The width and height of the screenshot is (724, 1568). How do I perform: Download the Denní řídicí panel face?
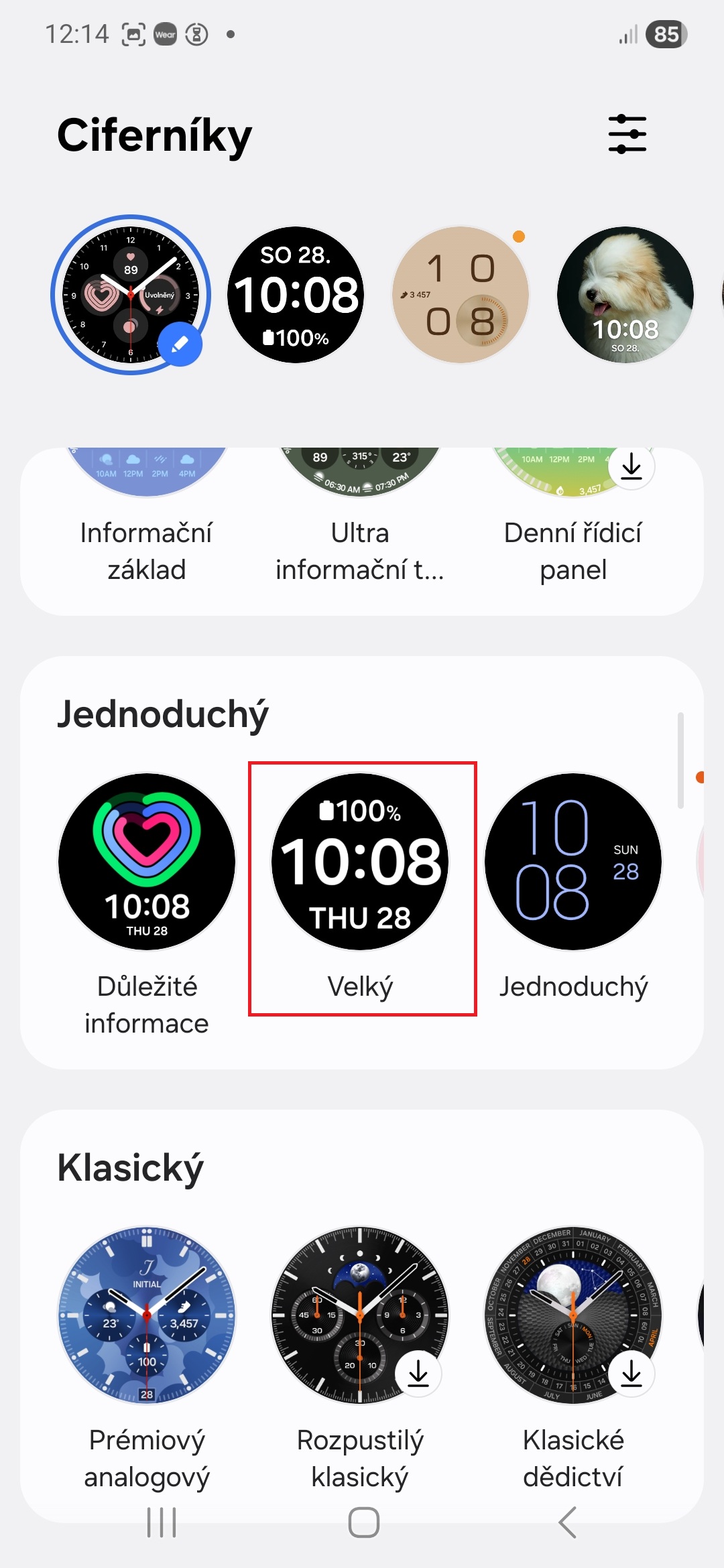[x=631, y=466]
